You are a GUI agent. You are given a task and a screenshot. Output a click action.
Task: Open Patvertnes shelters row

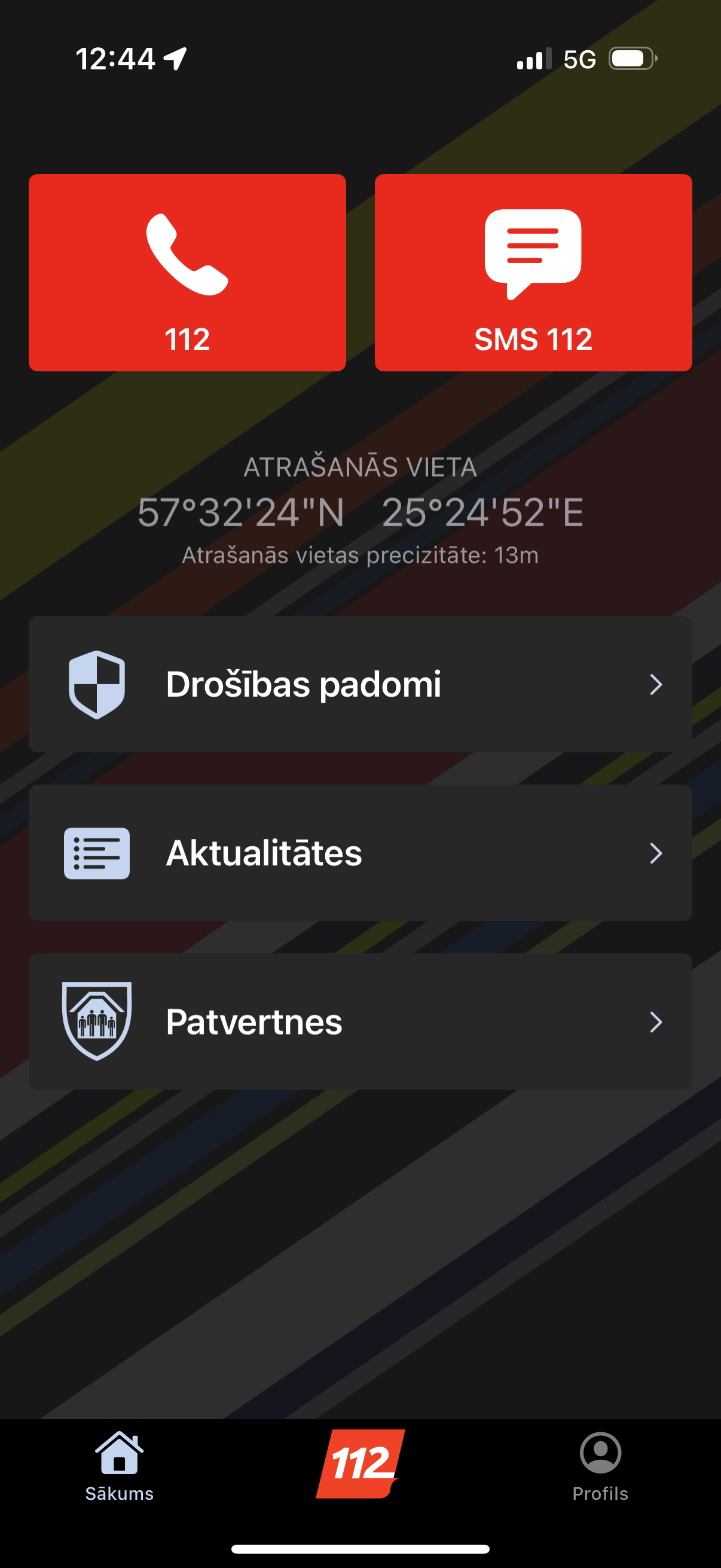(360, 1021)
